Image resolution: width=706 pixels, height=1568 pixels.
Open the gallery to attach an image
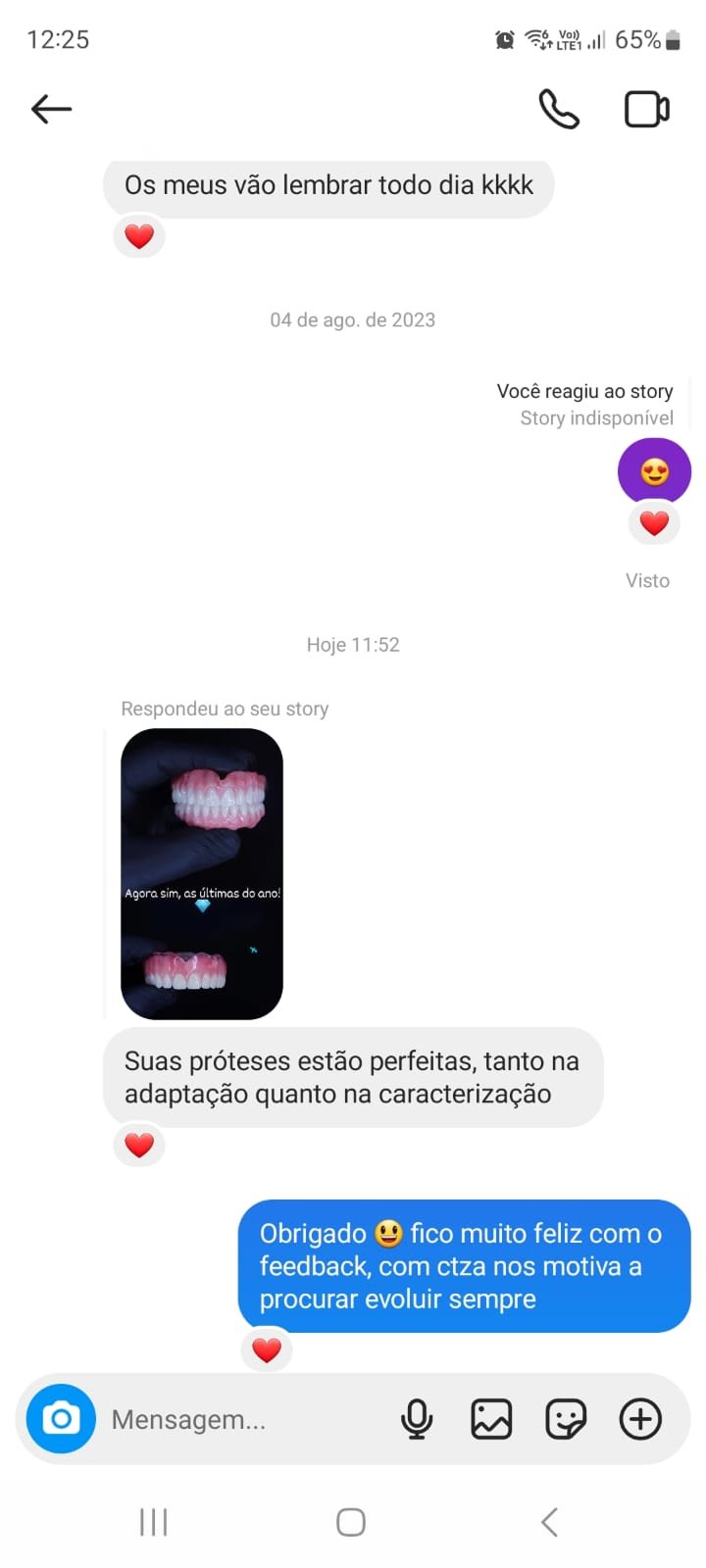[491, 1418]
